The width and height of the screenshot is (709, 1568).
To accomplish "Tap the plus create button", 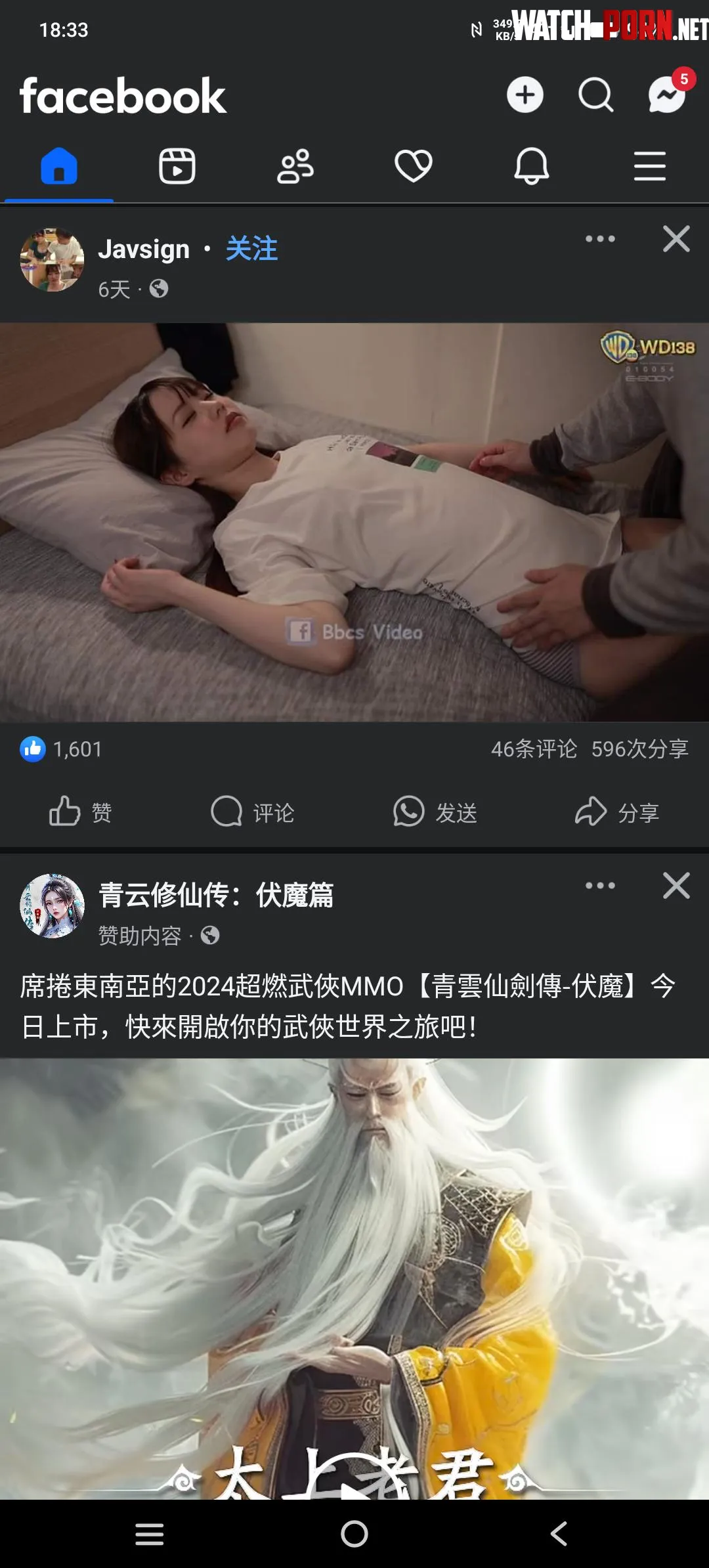I will point(525,95).
